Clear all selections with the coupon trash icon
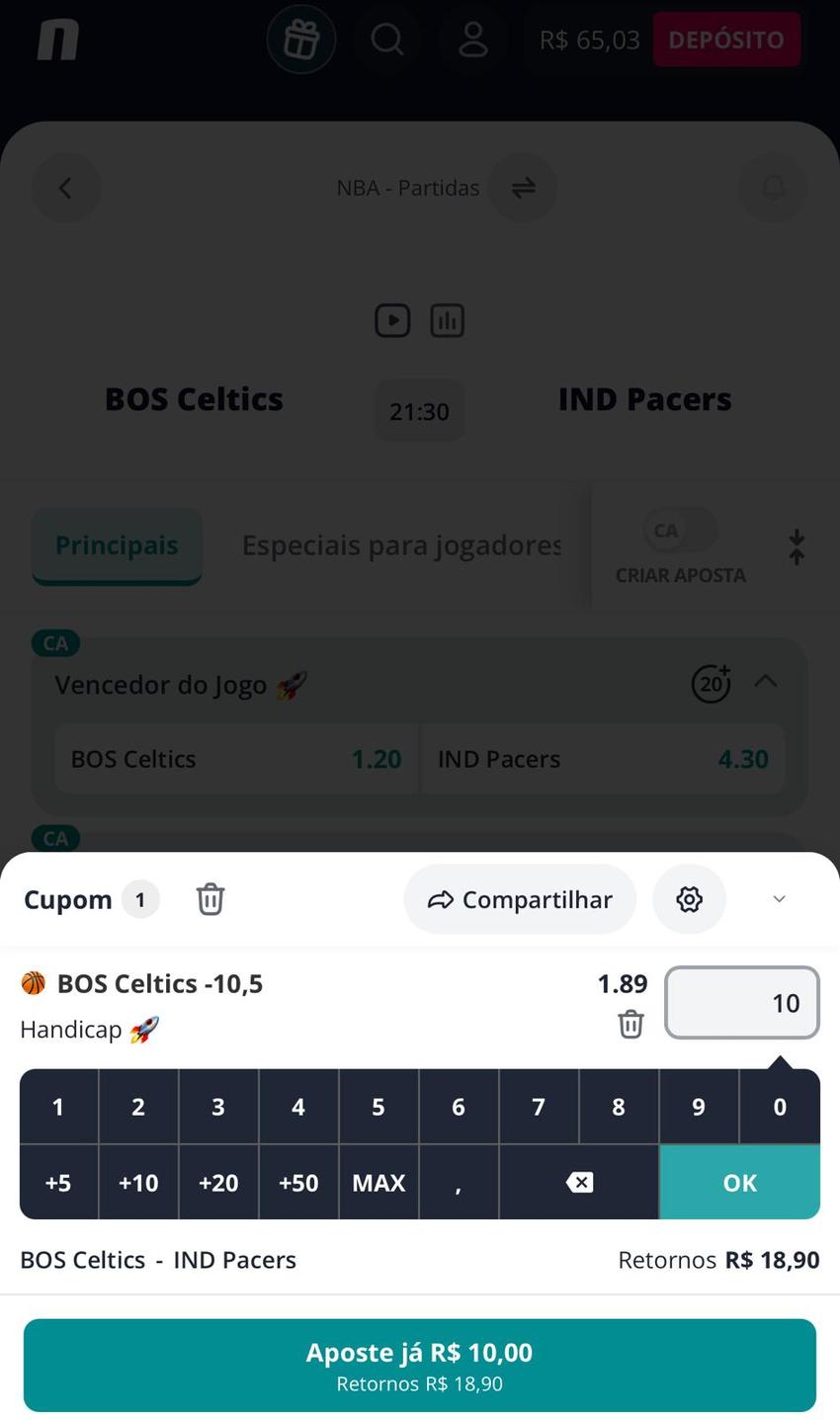This screenshot has width=840, height=1420. 210,899
